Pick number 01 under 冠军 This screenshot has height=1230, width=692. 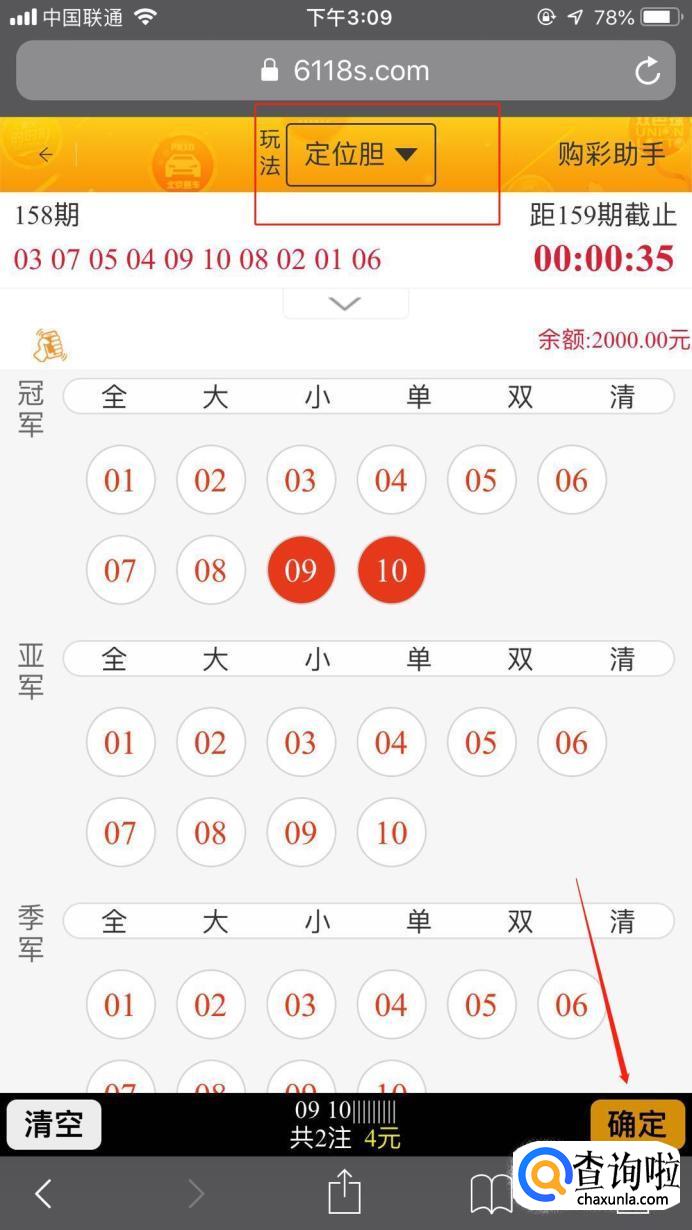pyautogui.click(x=119, y=481)
